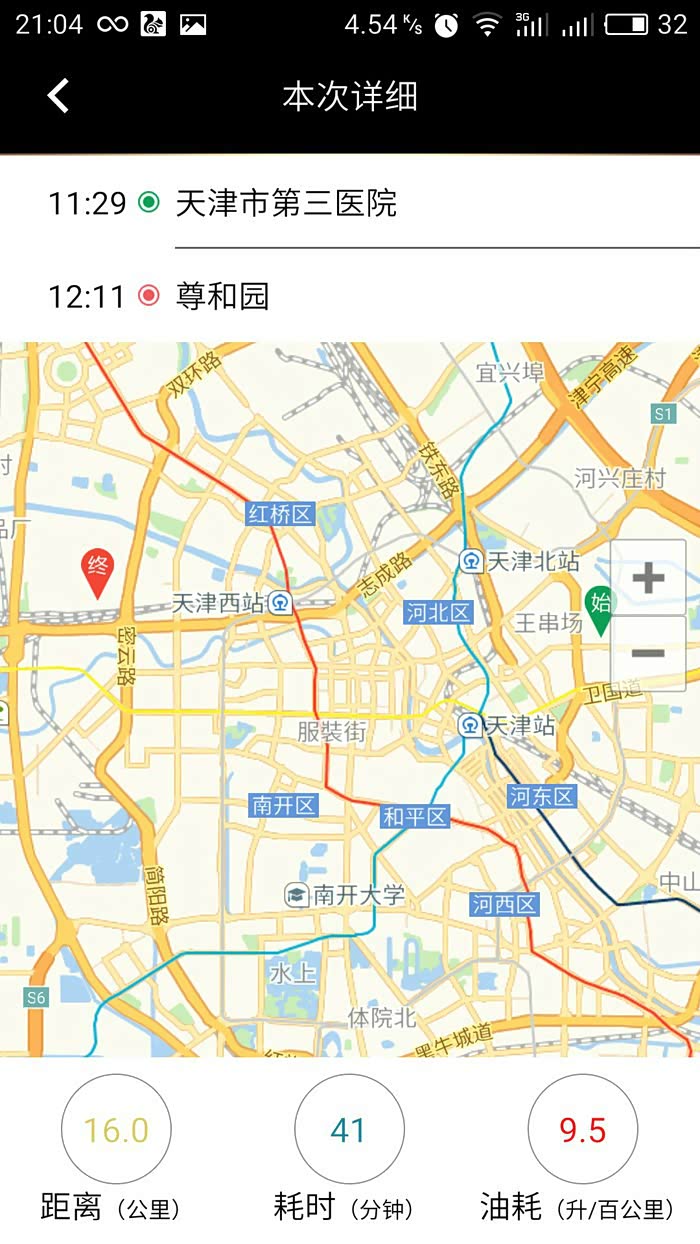Zoom in on the map

(x=648, y=578)
